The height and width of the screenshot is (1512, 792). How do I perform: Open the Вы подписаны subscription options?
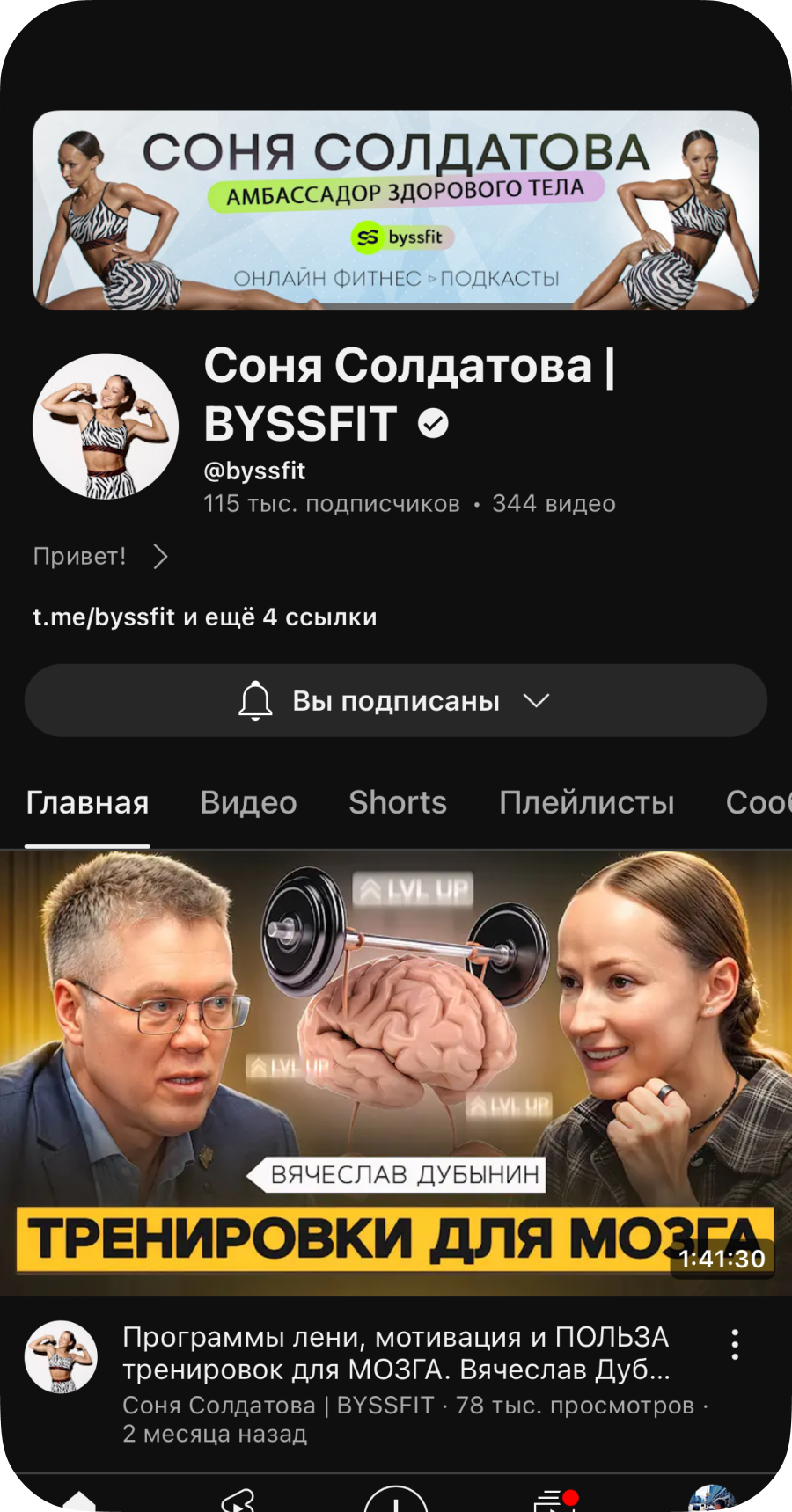point(396,701)
